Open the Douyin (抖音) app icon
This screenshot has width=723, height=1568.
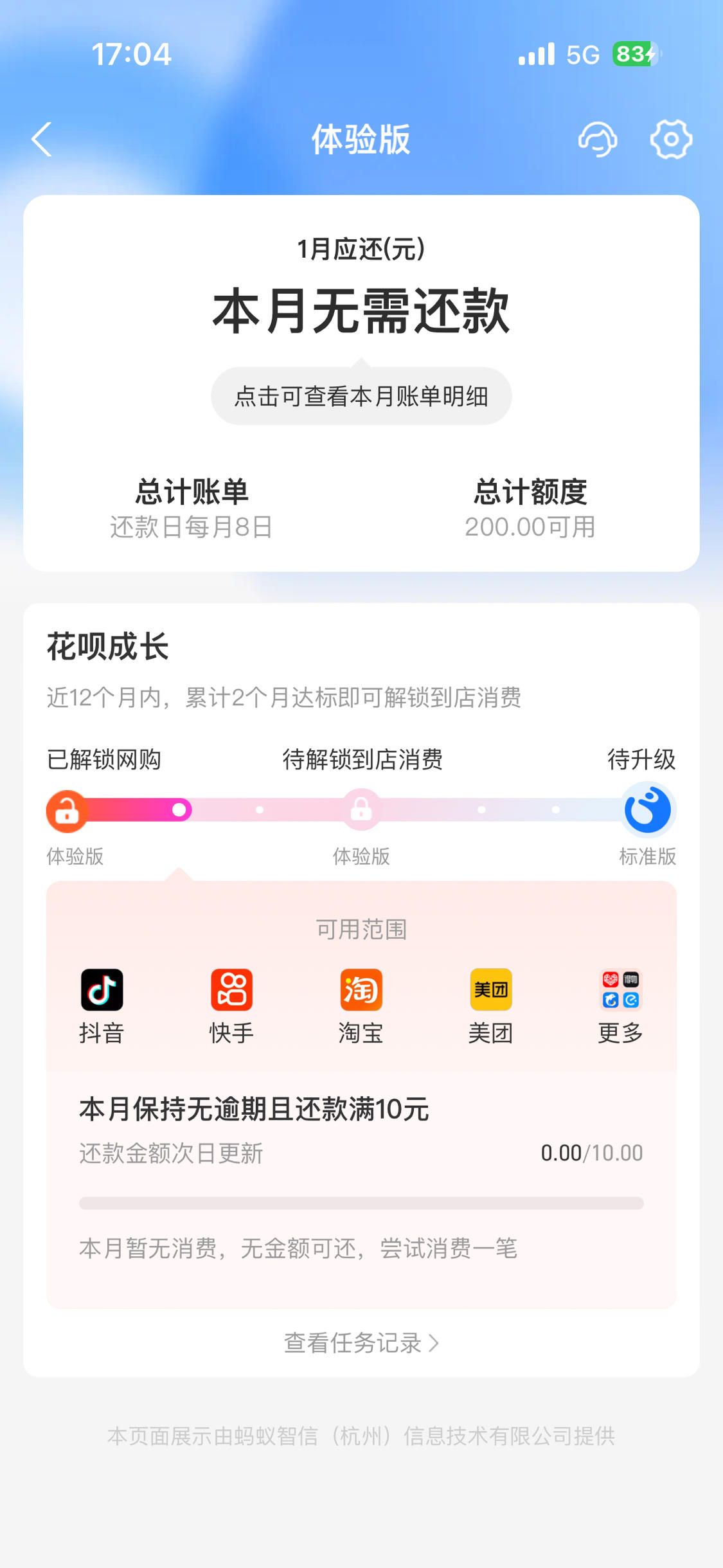[103, 991]
